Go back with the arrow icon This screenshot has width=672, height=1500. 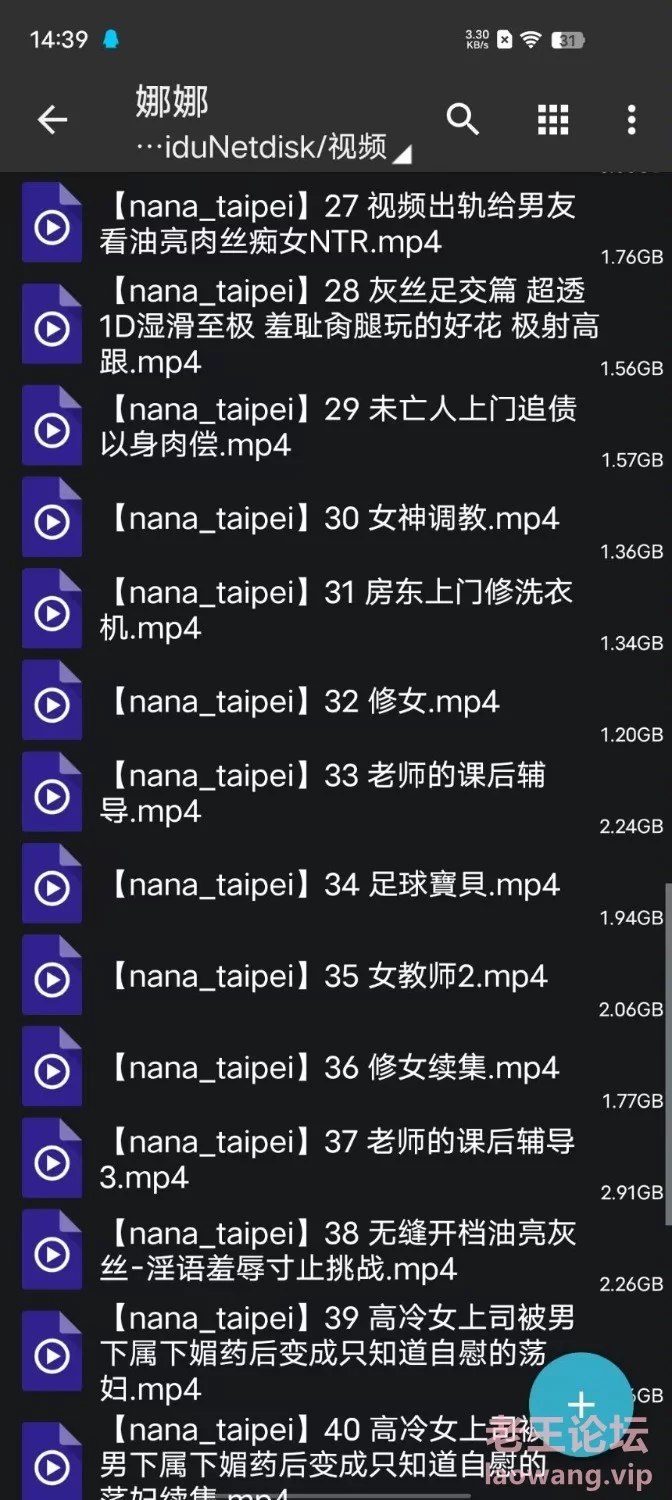[x=52, y=121]
